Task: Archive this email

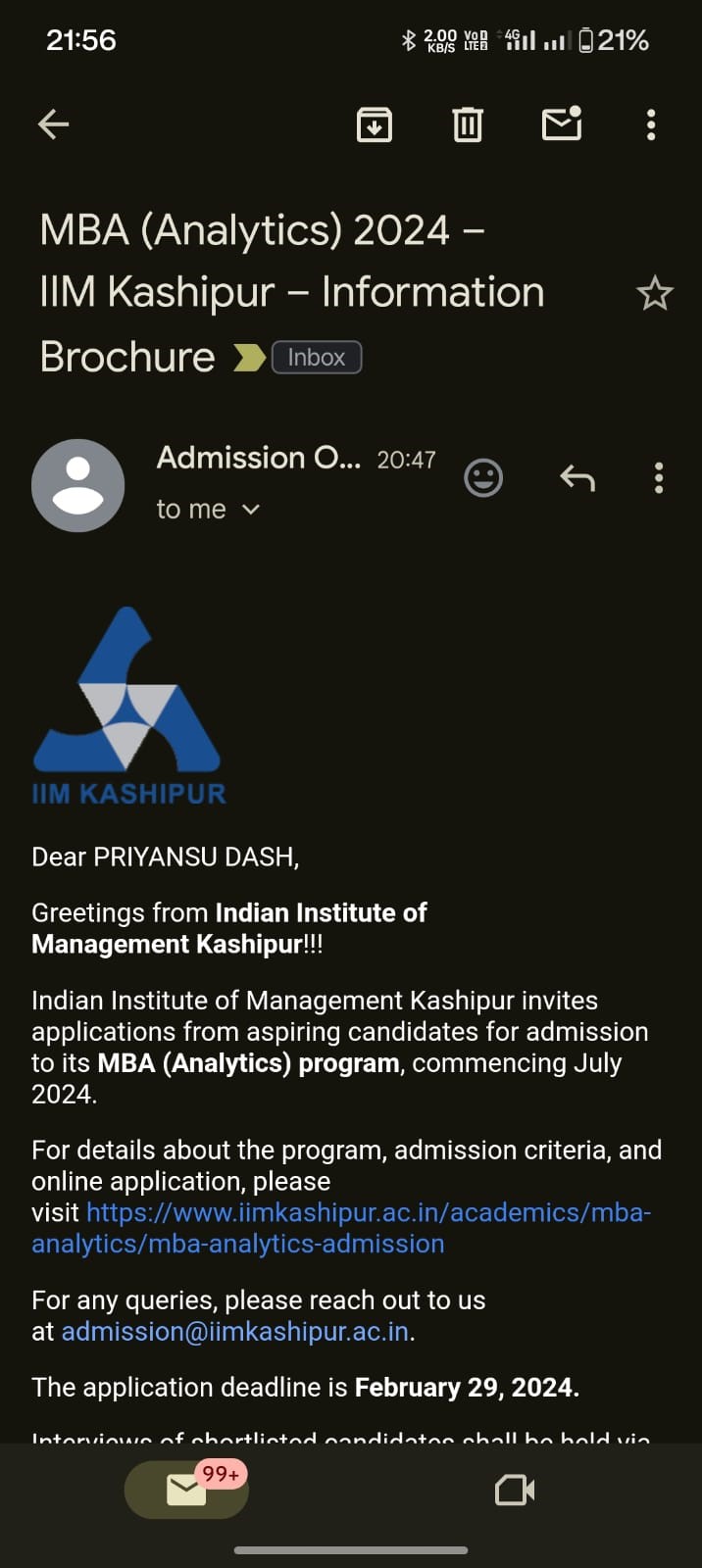Action: pyautogui.click(x=374, y=124)
